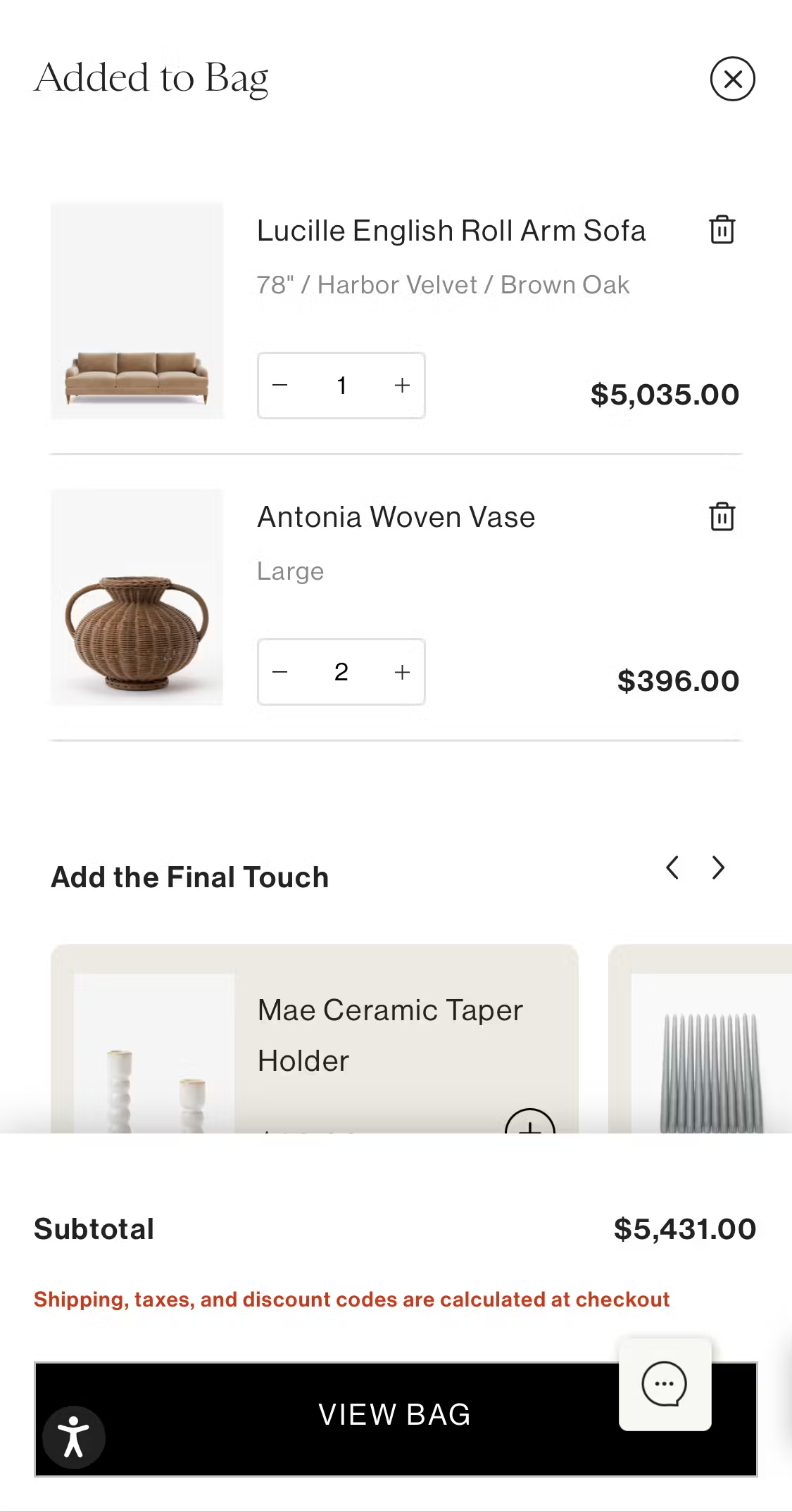
Task: Close the Added to Bag panel
Action: tap(732, 79)
